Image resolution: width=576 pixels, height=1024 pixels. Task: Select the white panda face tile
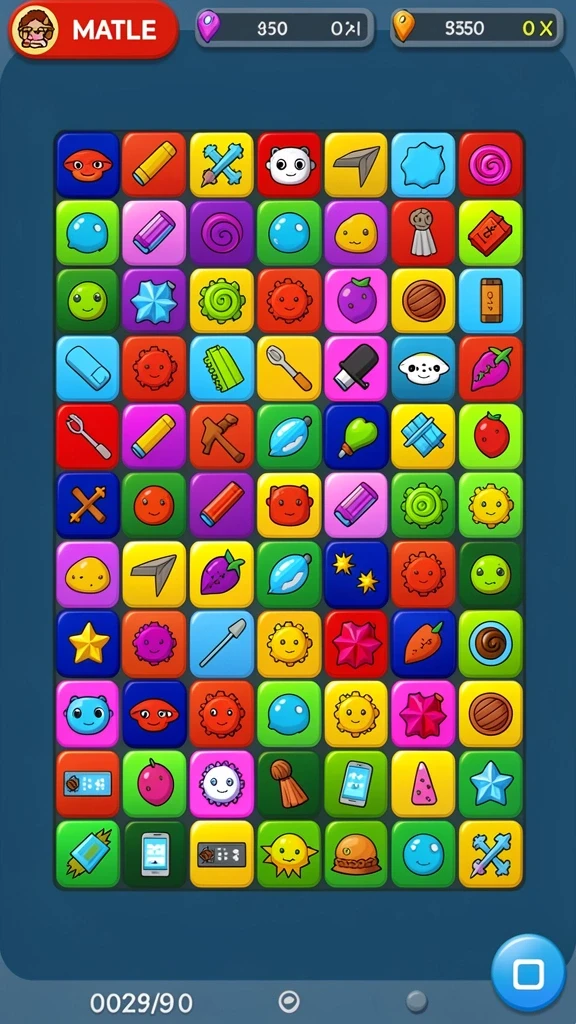(289, 165)
